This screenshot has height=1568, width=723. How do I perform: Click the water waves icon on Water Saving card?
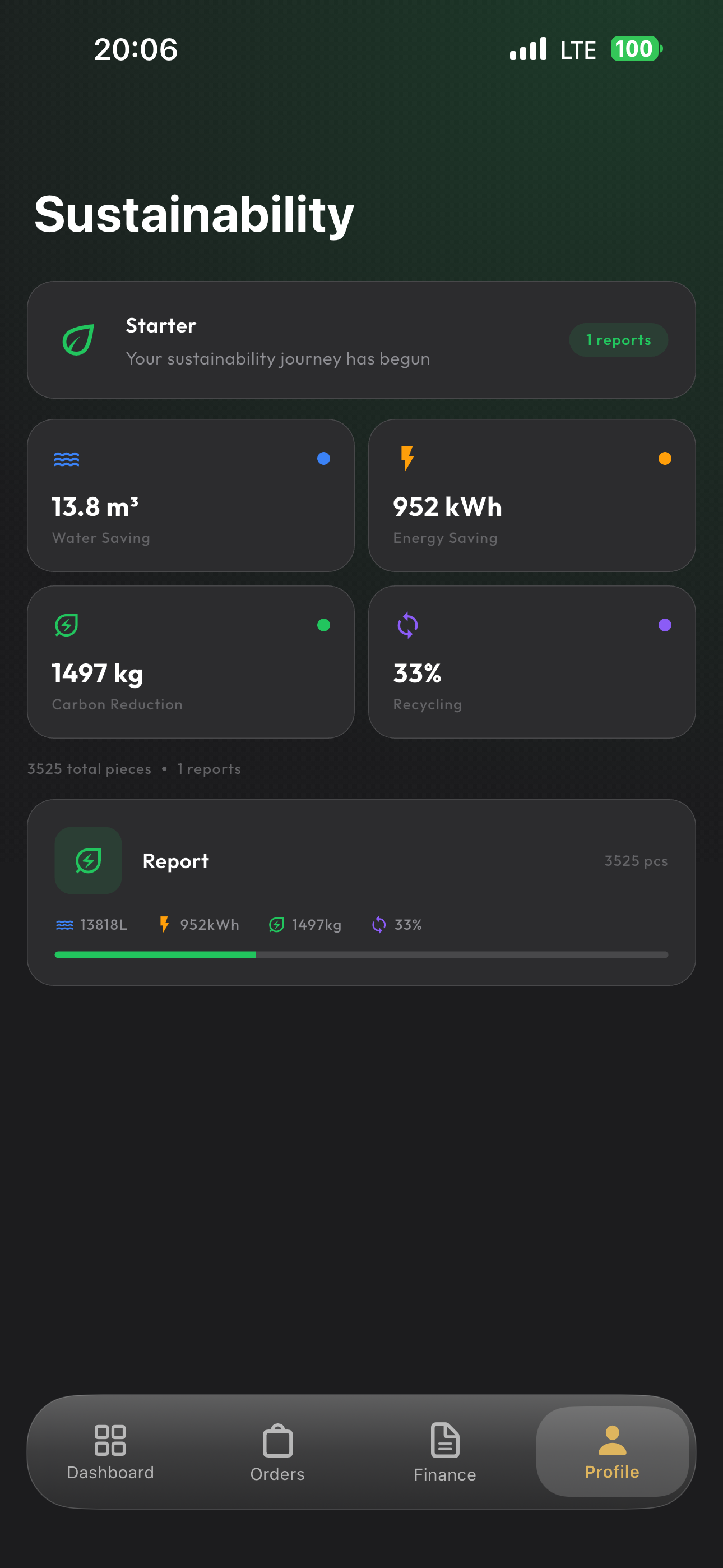tap(67, 459)
